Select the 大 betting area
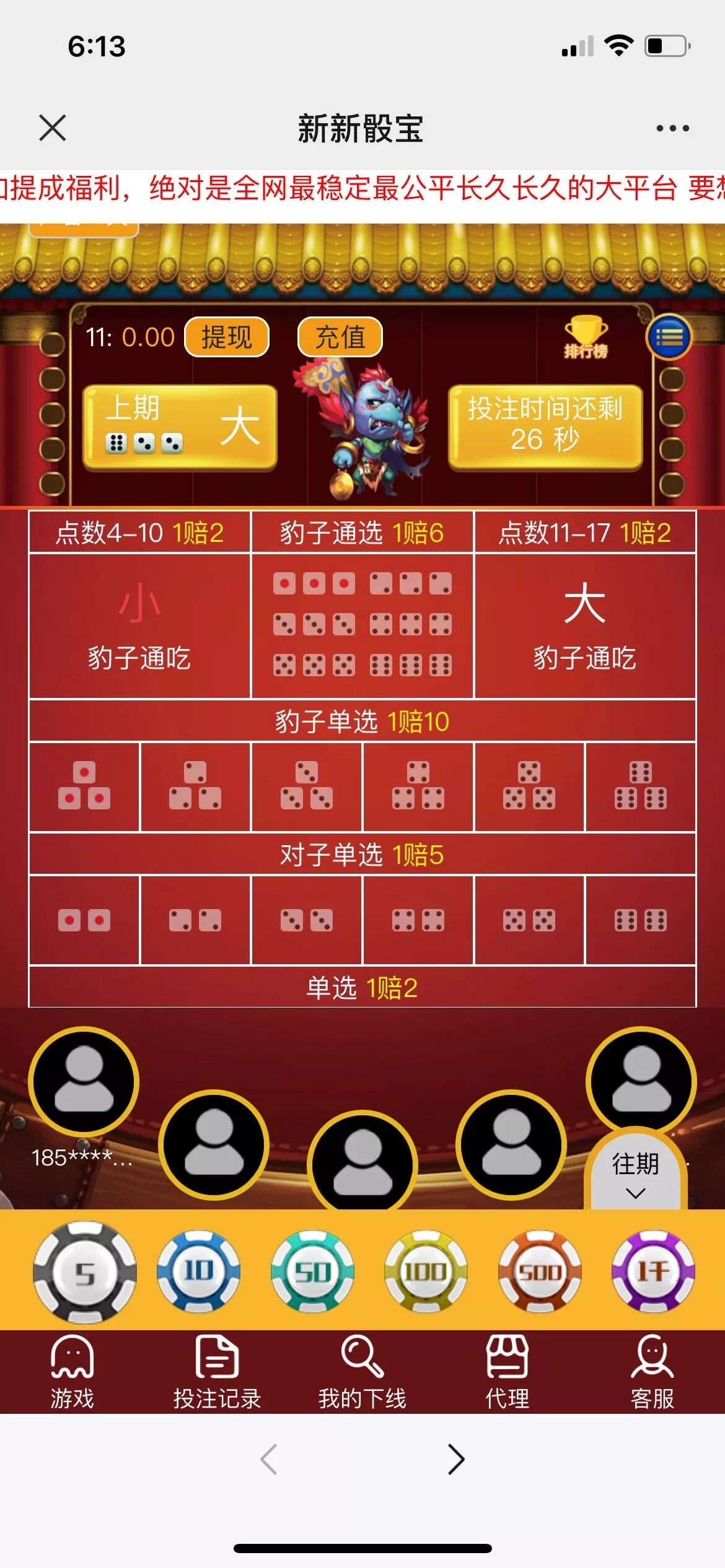The image size is (725, 1568). click(584, 625)
